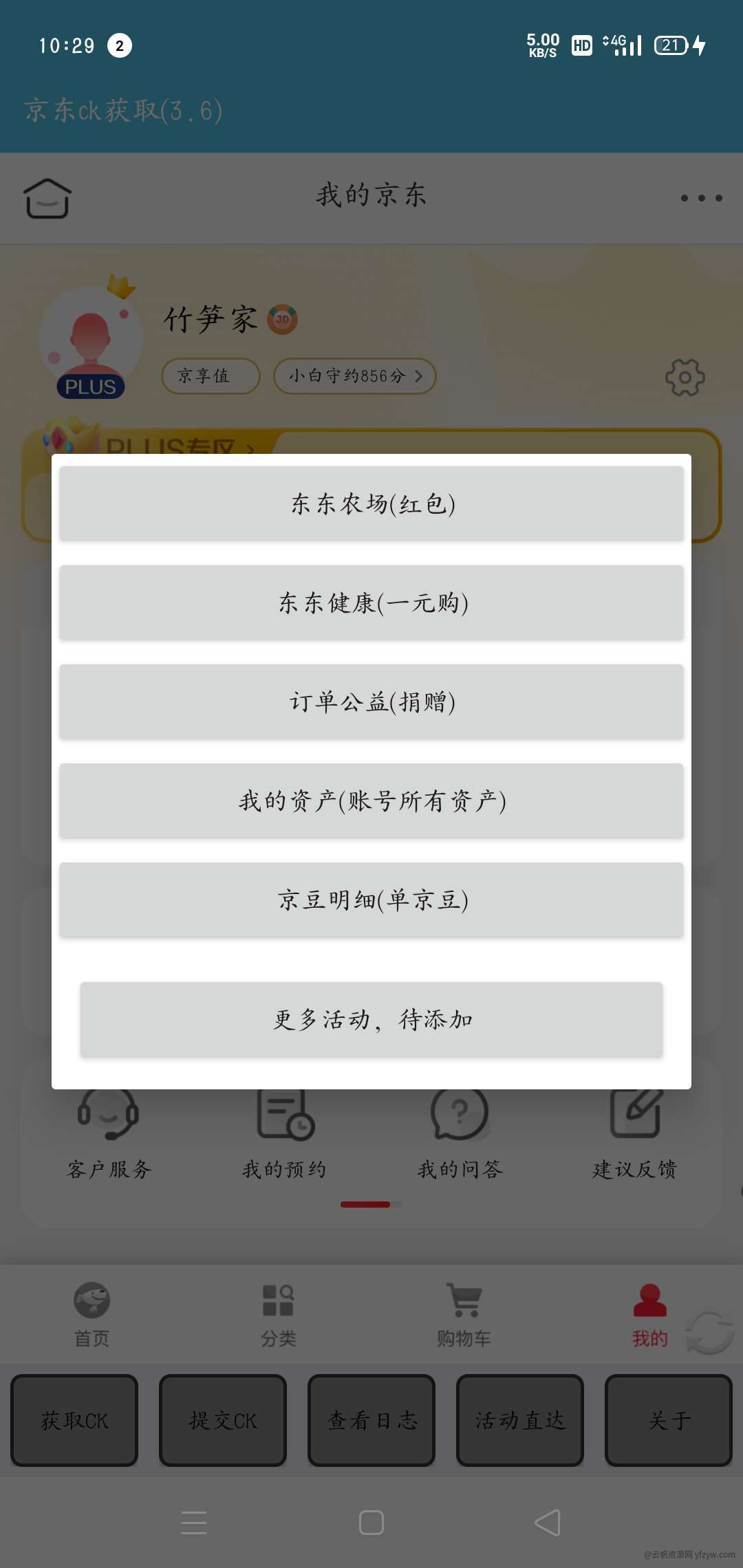The width and height of the screenshot is (743, 1568).
Task: Open 东东农场(红包) activity
Action: coord(371,503)
